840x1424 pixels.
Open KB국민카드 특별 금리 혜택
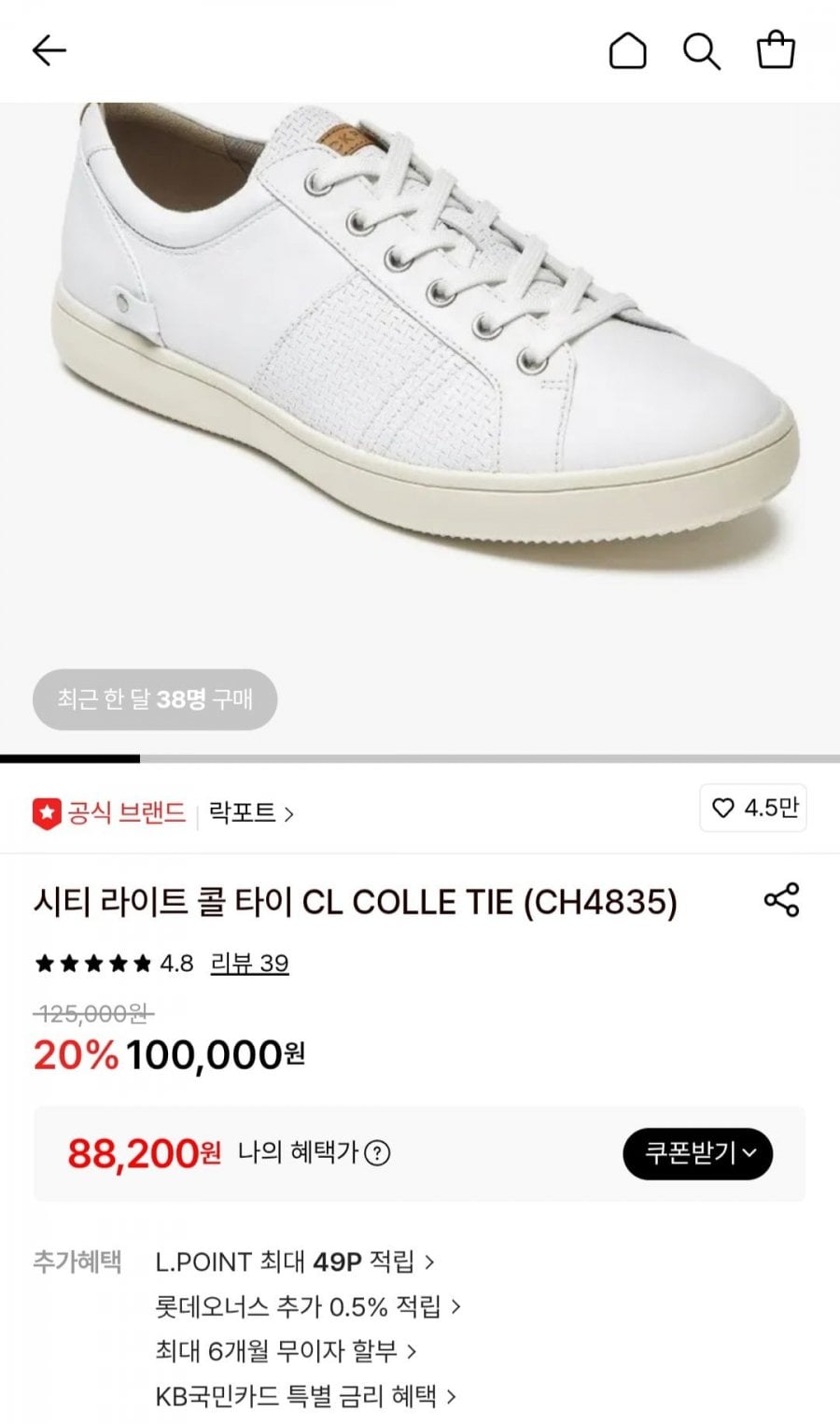point(305,1396)
